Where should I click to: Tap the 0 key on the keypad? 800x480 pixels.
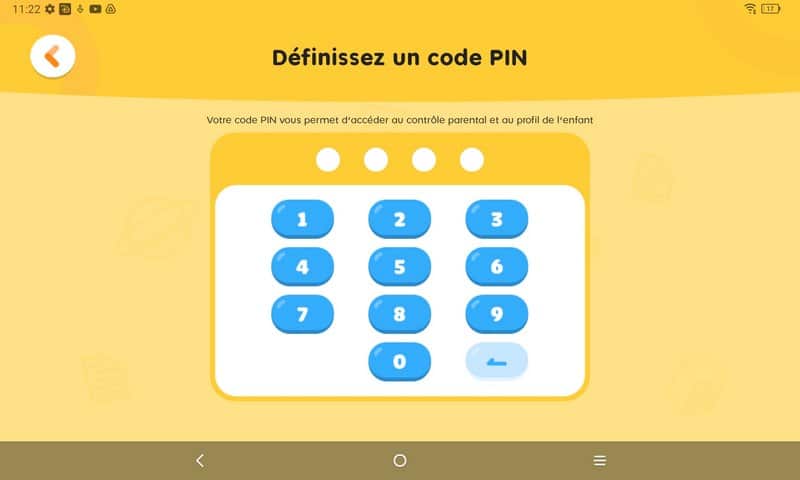click(x=399, y=361)
